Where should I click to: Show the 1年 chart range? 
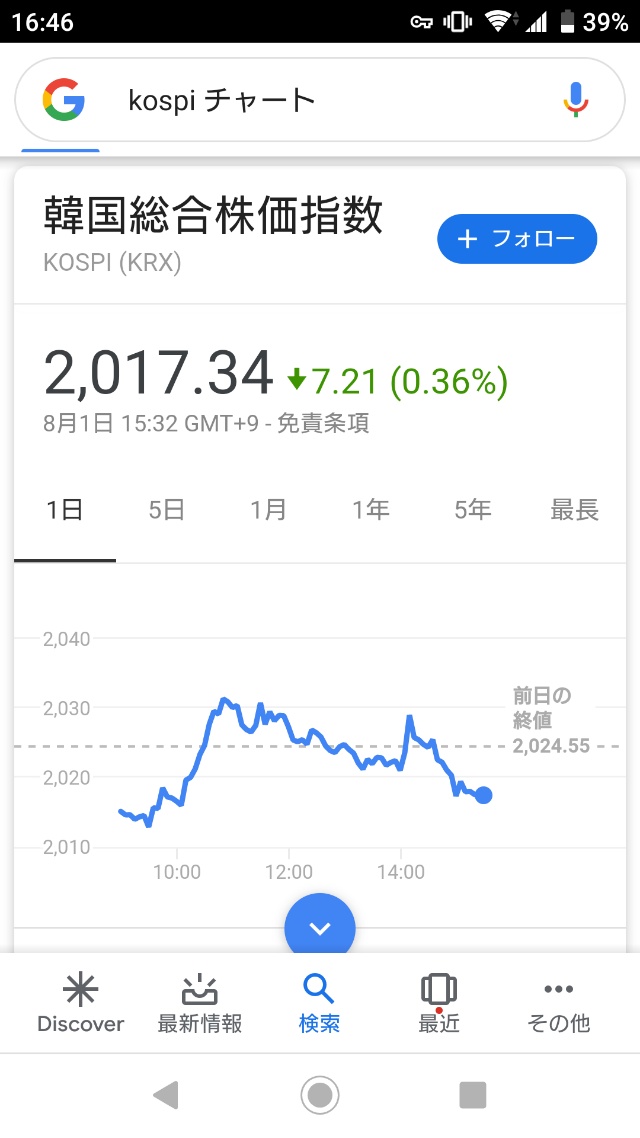click(x=370, y=510)
